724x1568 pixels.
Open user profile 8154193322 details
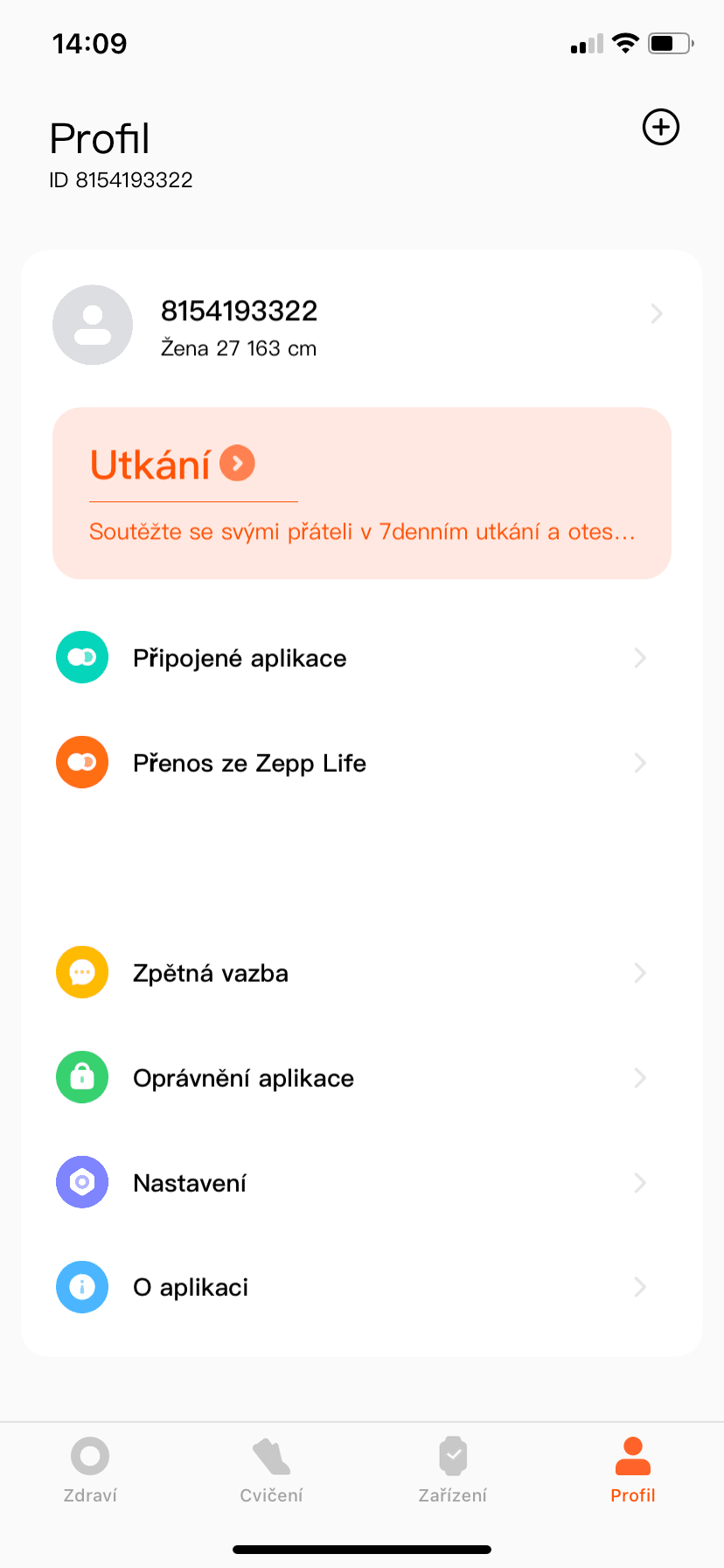pyautogui.click(x=360, y=325)
